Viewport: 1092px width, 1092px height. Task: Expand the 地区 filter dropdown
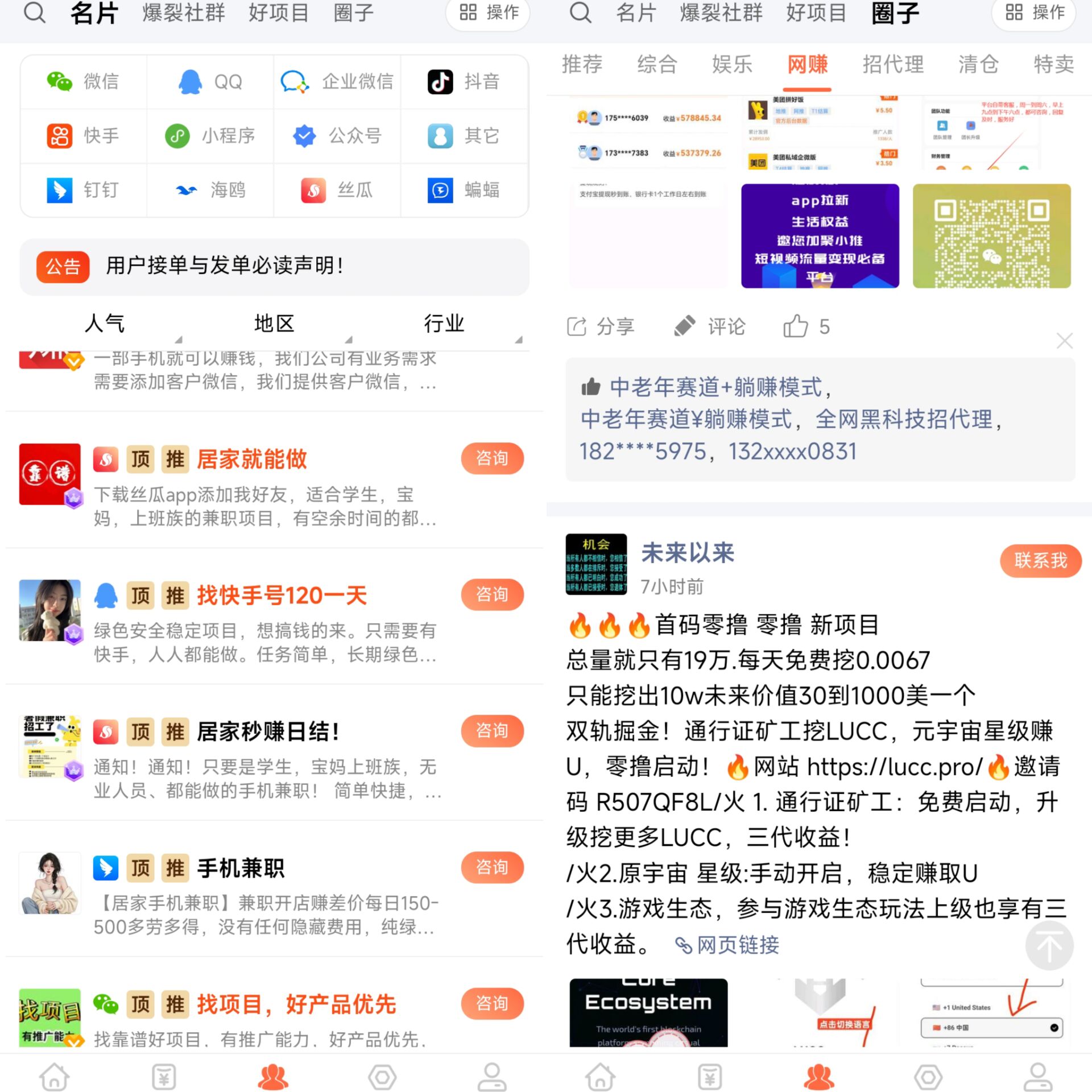click(x=274, y=324)
